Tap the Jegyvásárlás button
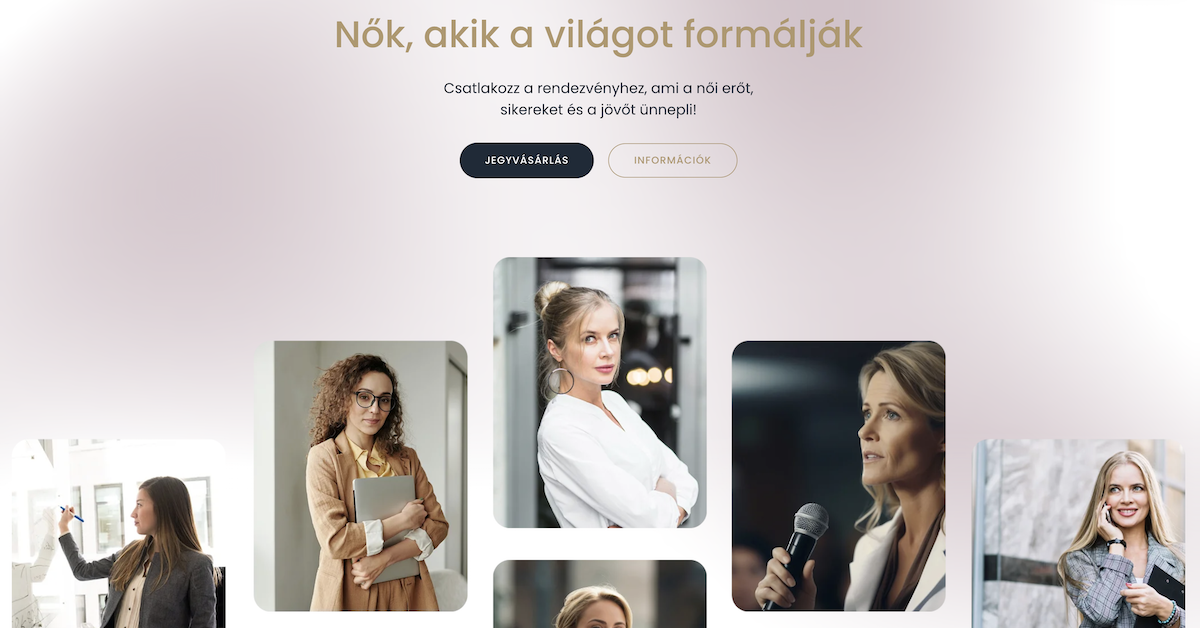Screen dimensions: 1200x628 click(526, 160)
